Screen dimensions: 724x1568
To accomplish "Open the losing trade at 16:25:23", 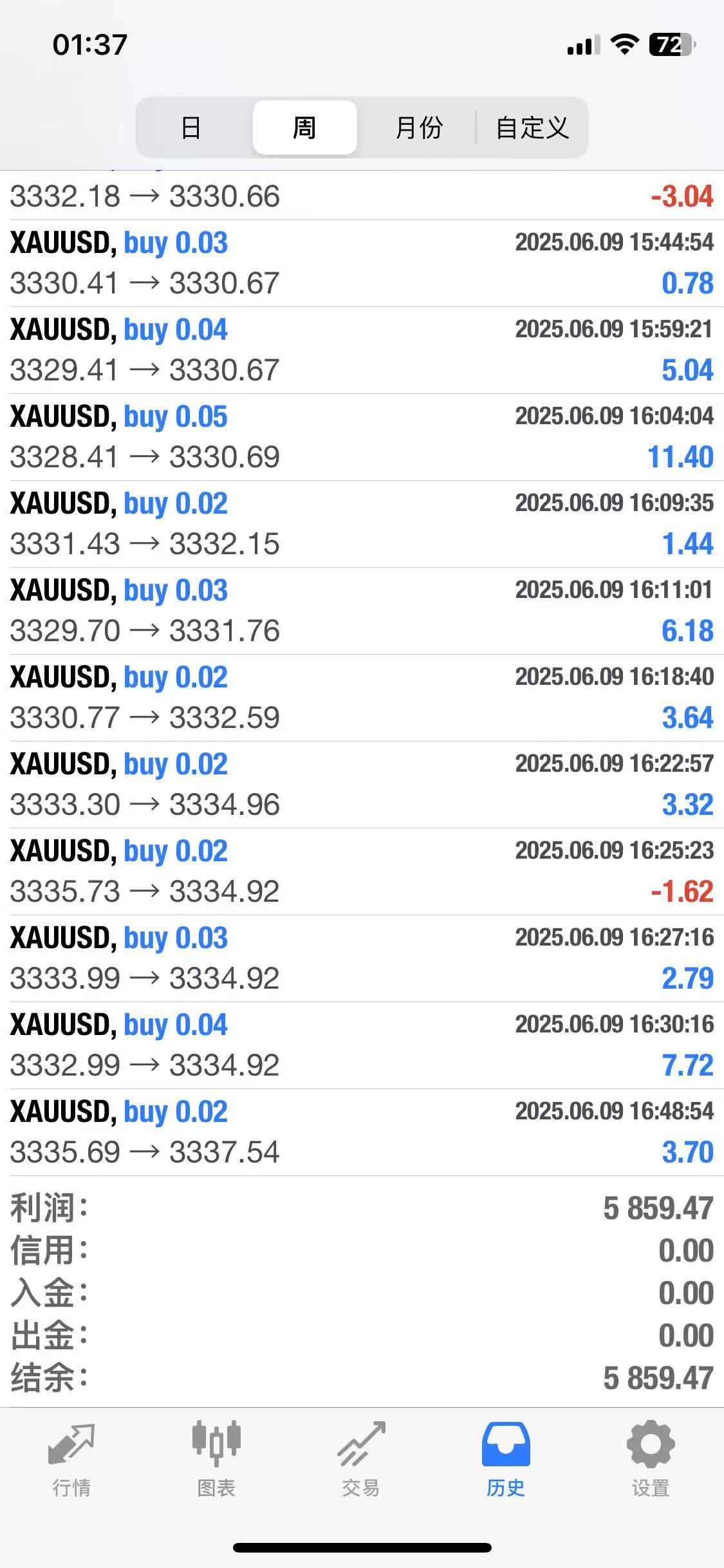I will (362, 872).
